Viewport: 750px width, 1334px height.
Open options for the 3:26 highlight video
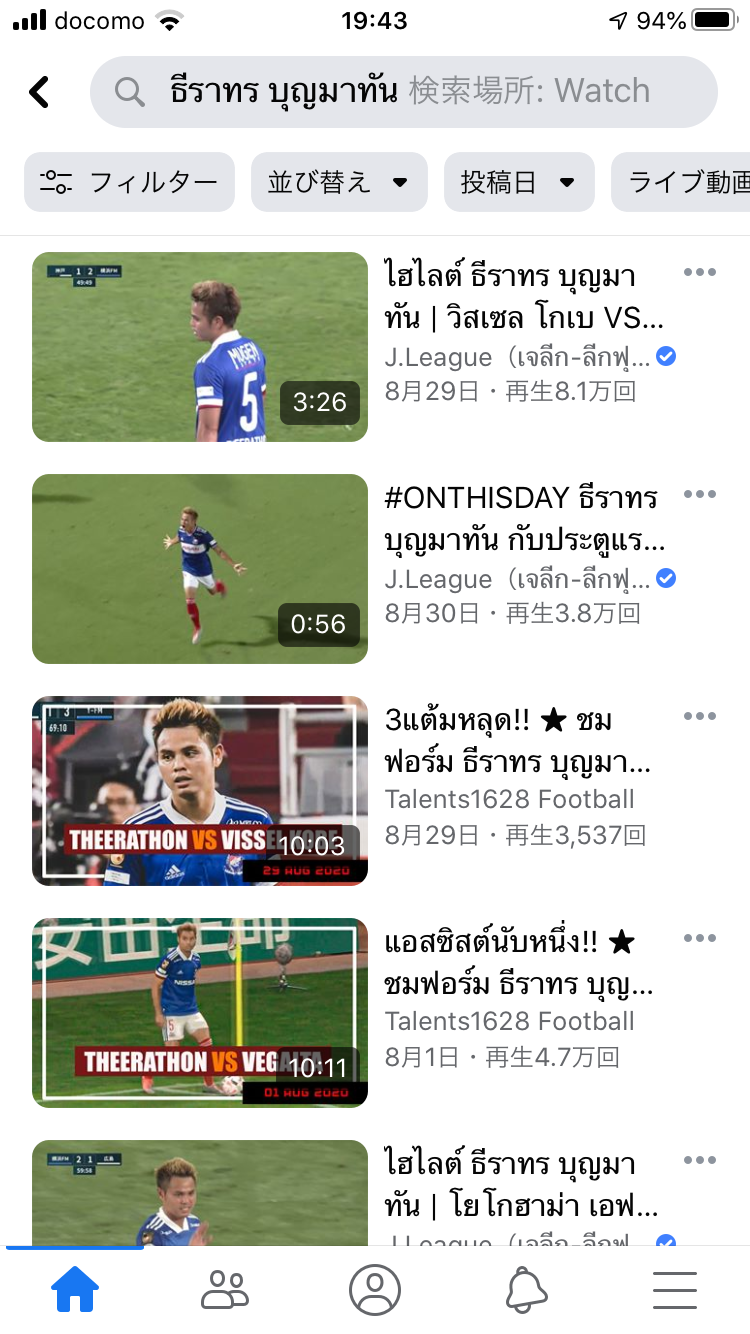pos(700,272)
